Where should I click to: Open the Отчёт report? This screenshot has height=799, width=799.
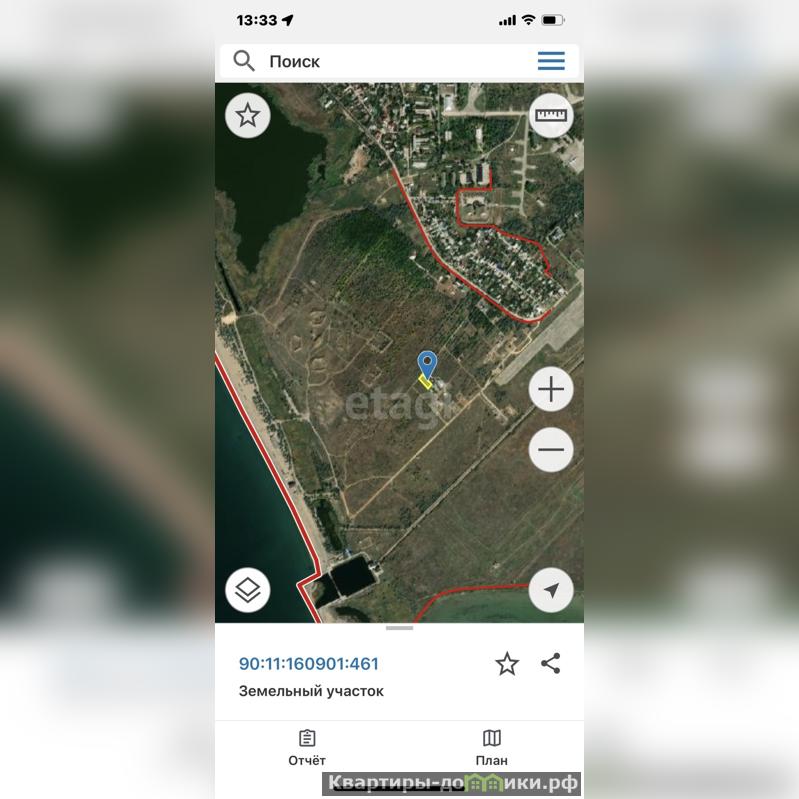click(x=307, y=746)
